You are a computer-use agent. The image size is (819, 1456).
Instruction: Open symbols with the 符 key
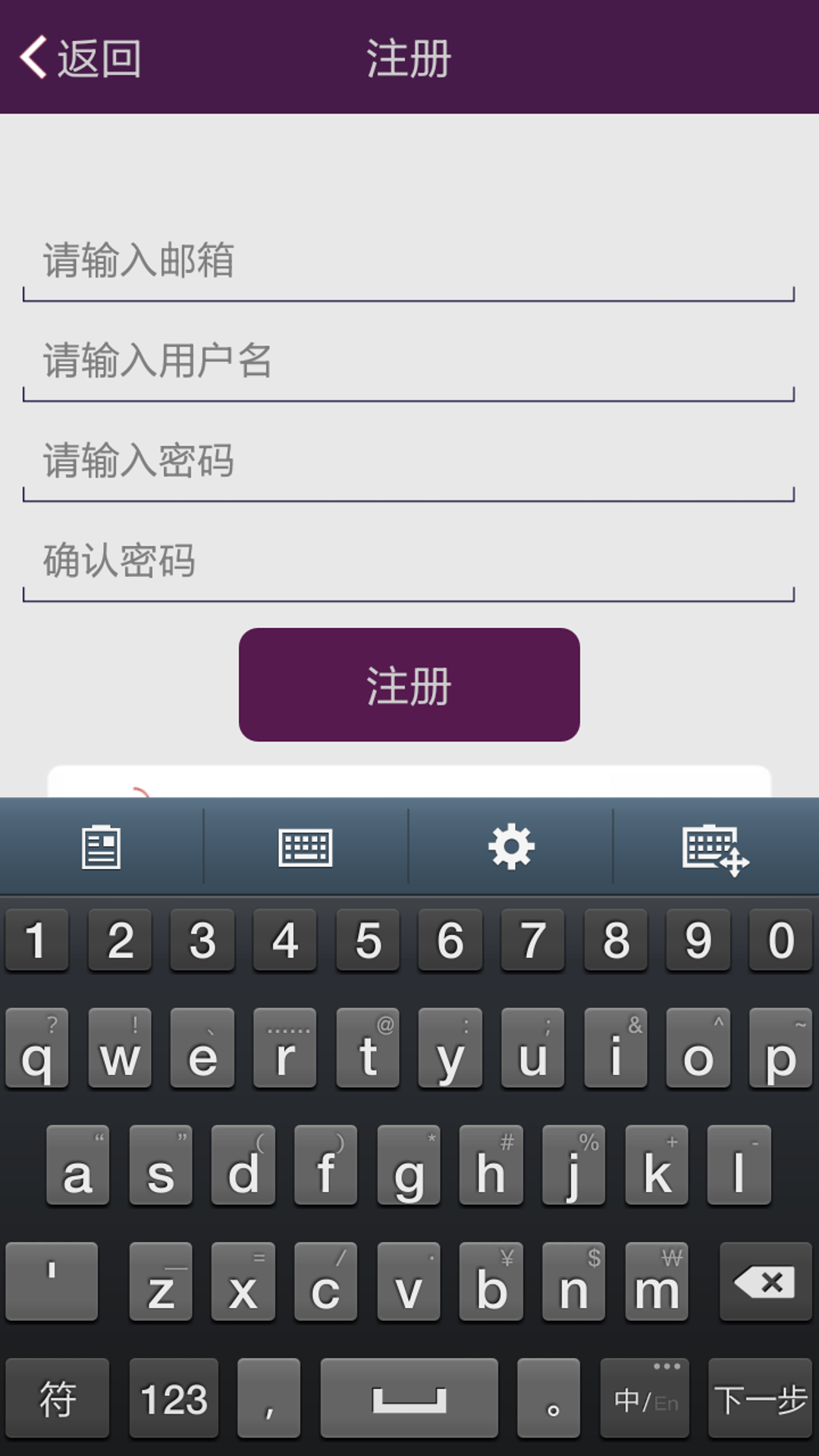pos(58,1399)
